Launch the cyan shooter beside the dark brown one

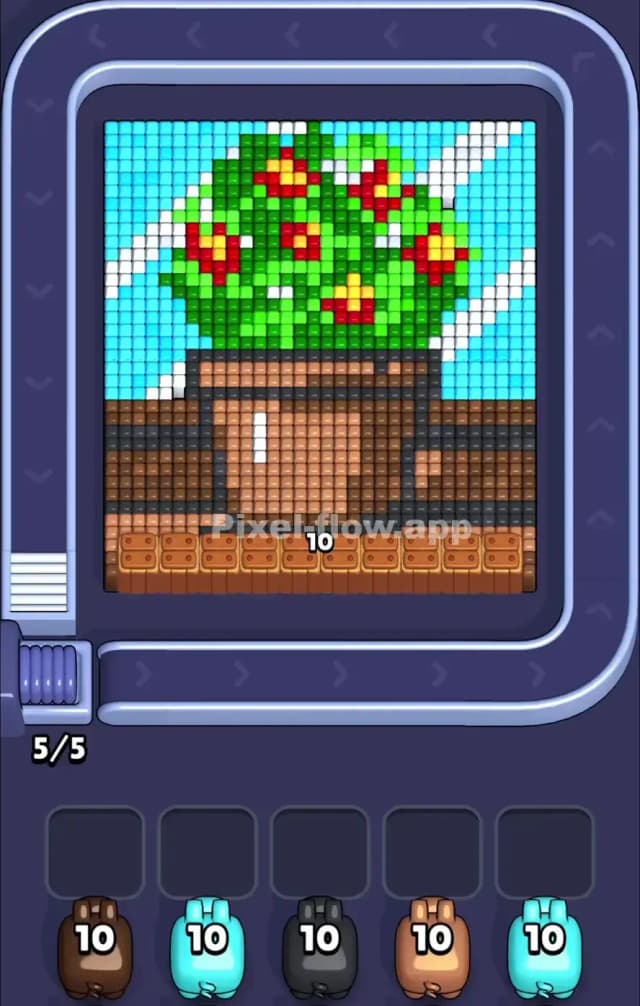207,941
